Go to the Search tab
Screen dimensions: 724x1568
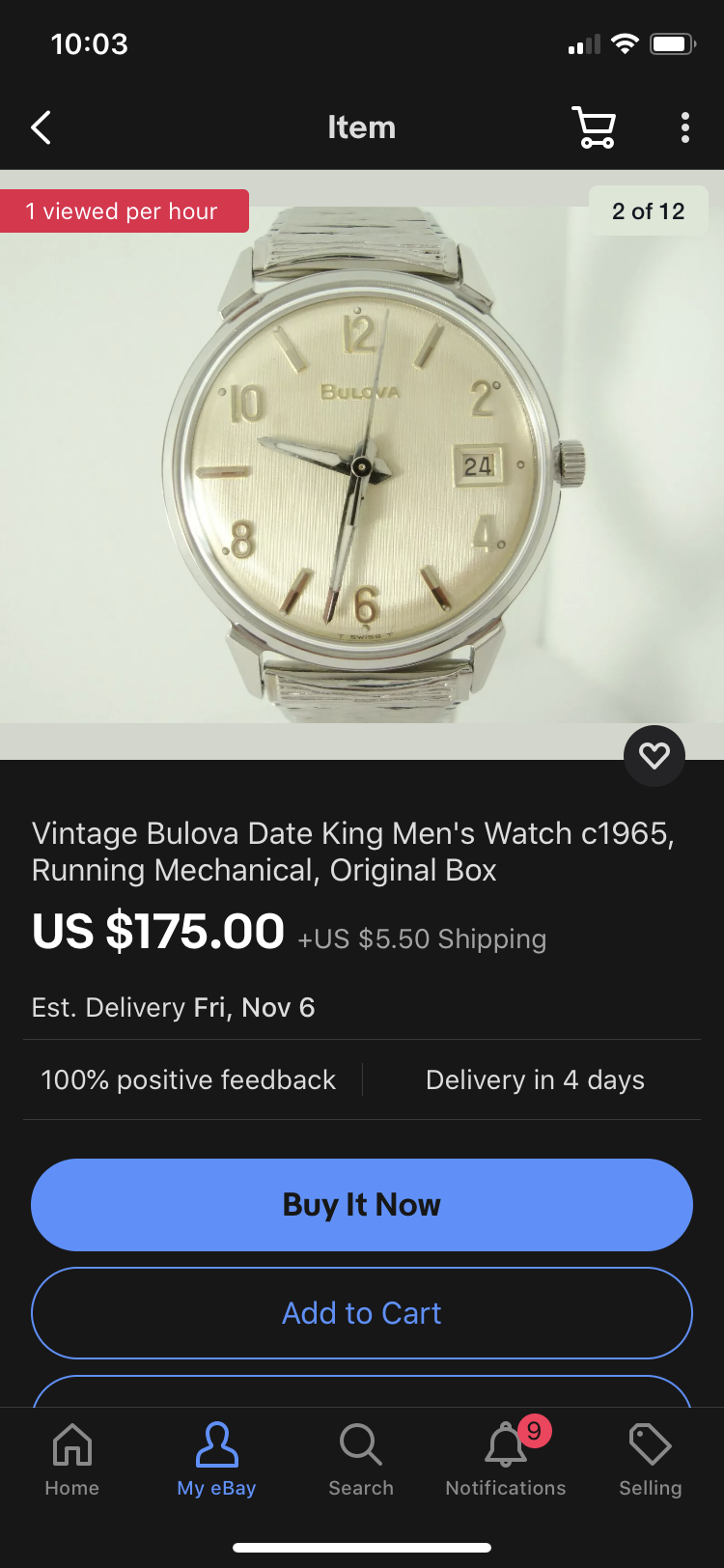[361, 1460]
